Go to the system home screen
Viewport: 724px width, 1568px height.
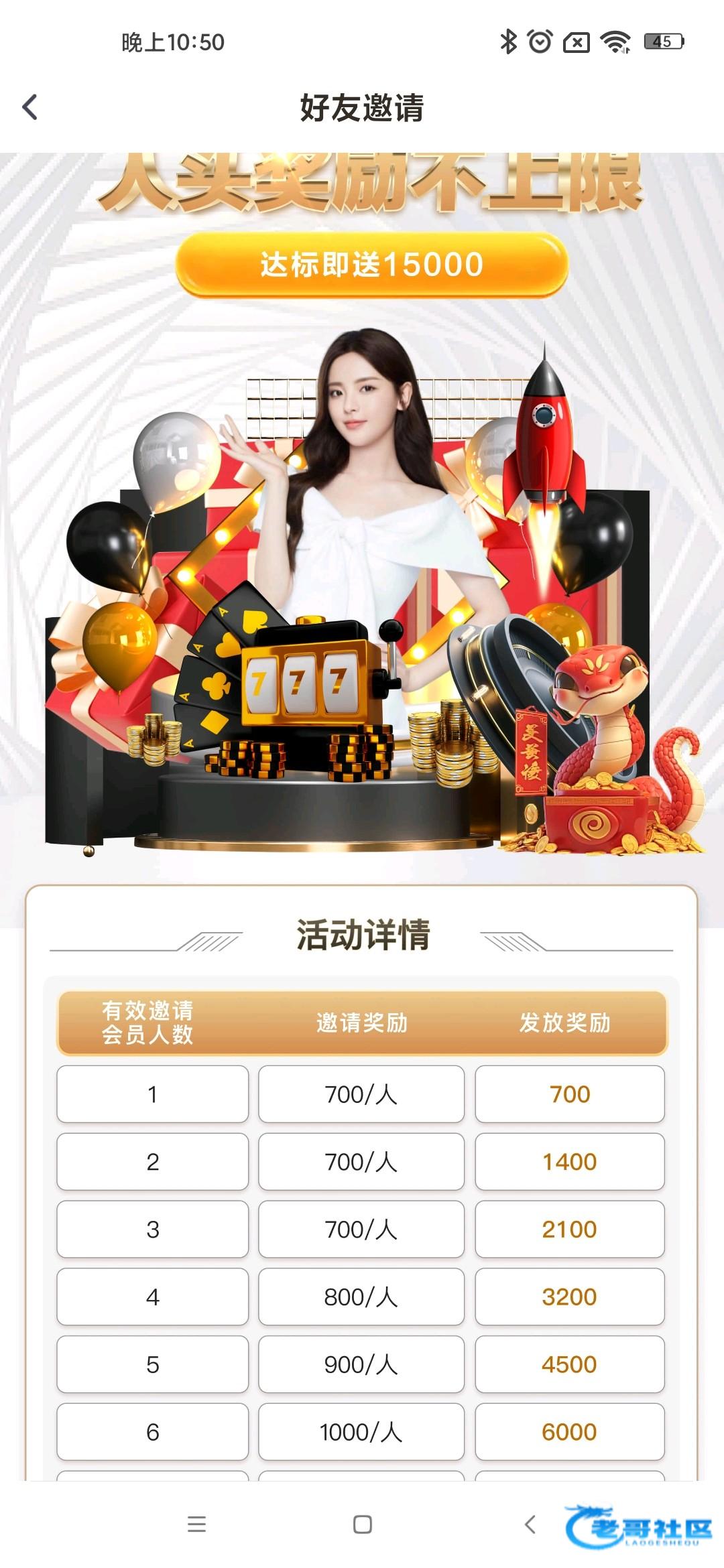click(362, 1524)
